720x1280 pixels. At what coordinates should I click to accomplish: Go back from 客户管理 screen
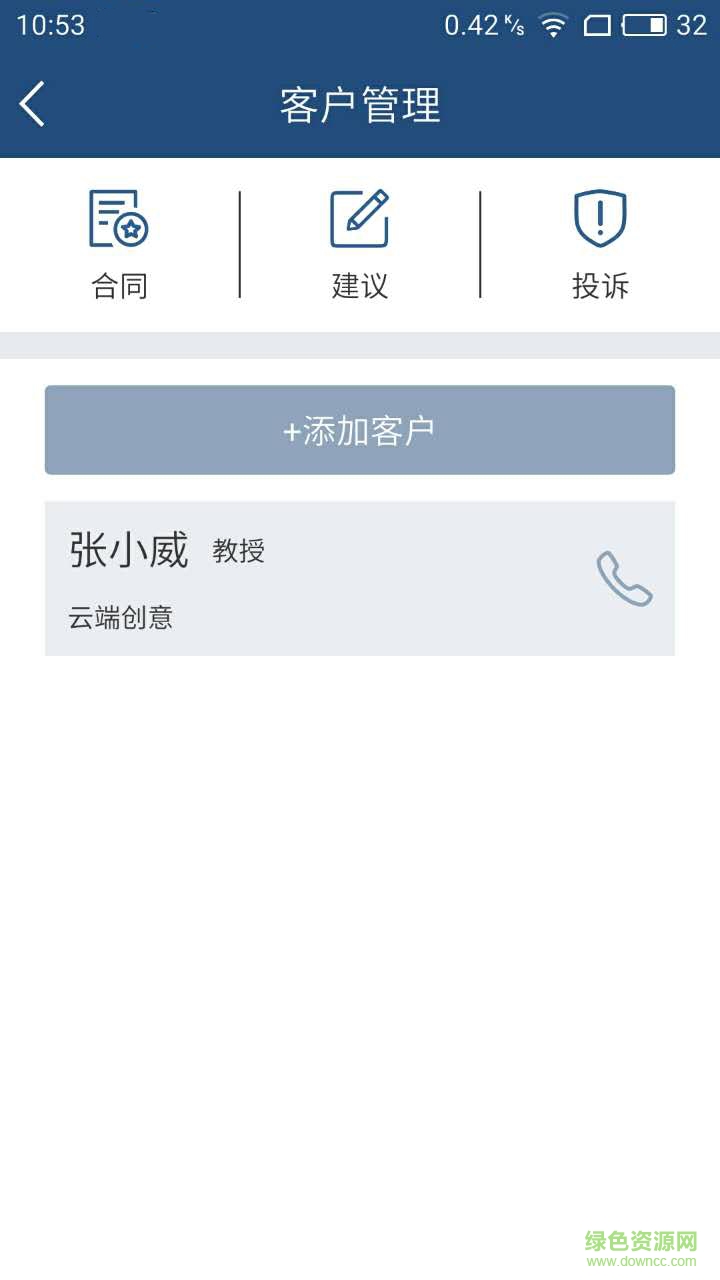pos(33,104)
